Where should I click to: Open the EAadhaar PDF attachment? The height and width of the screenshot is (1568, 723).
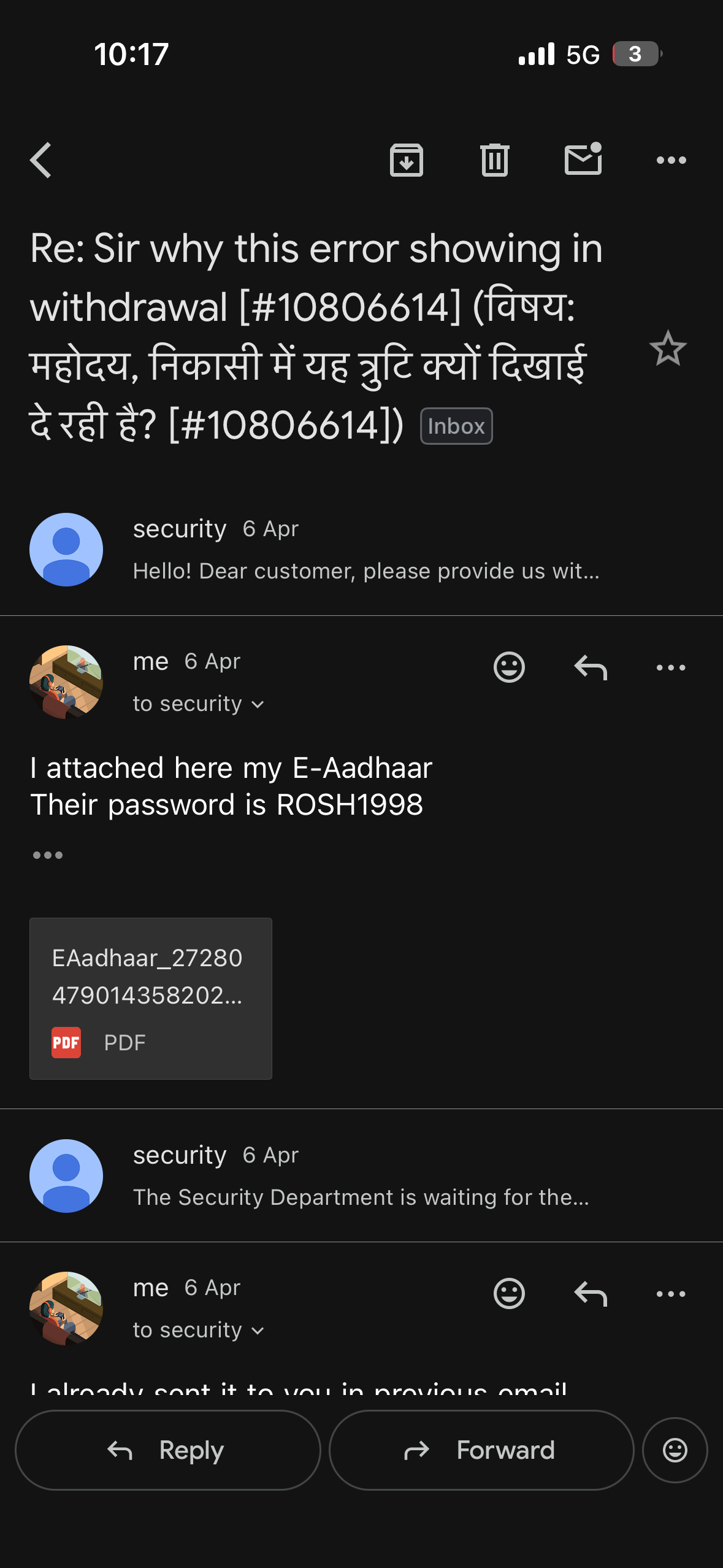[x=150, y=998]
